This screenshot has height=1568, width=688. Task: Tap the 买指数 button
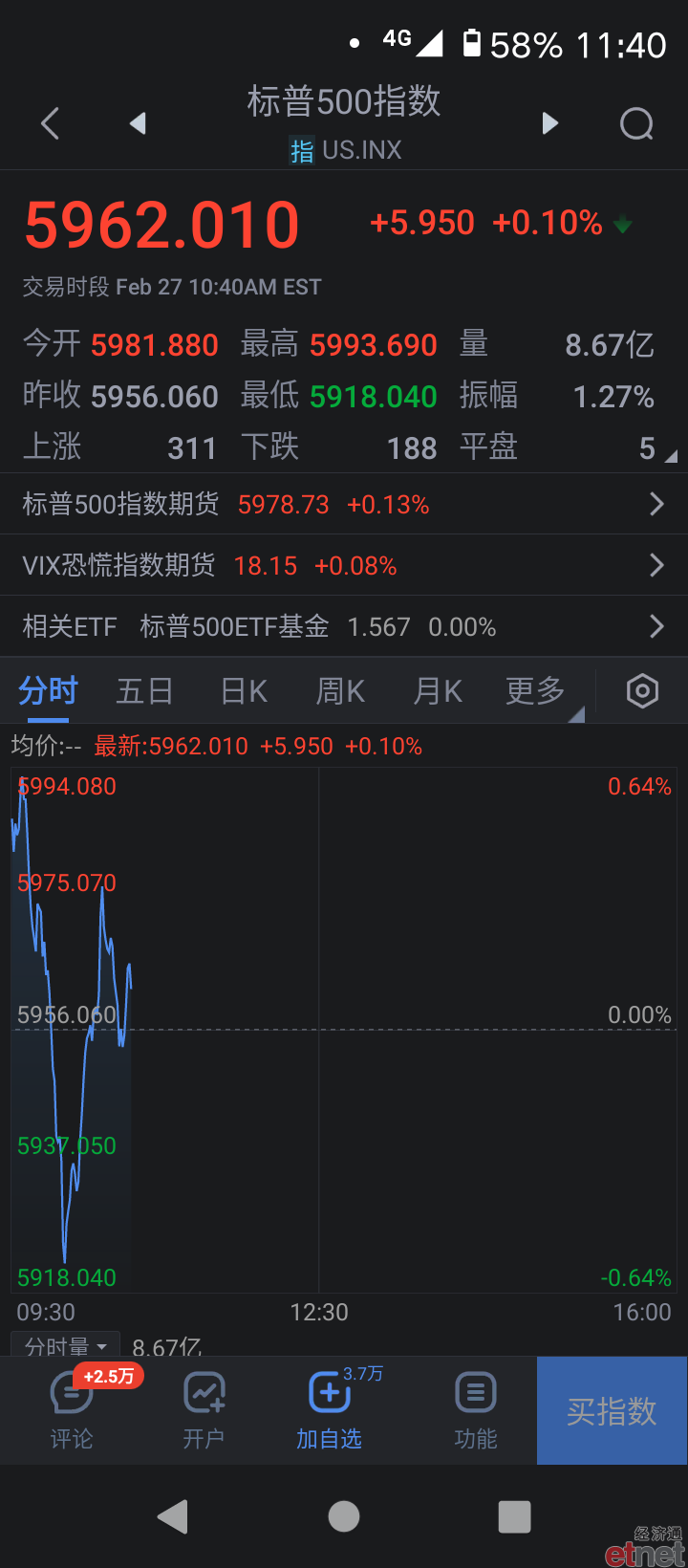point(612,1410)
